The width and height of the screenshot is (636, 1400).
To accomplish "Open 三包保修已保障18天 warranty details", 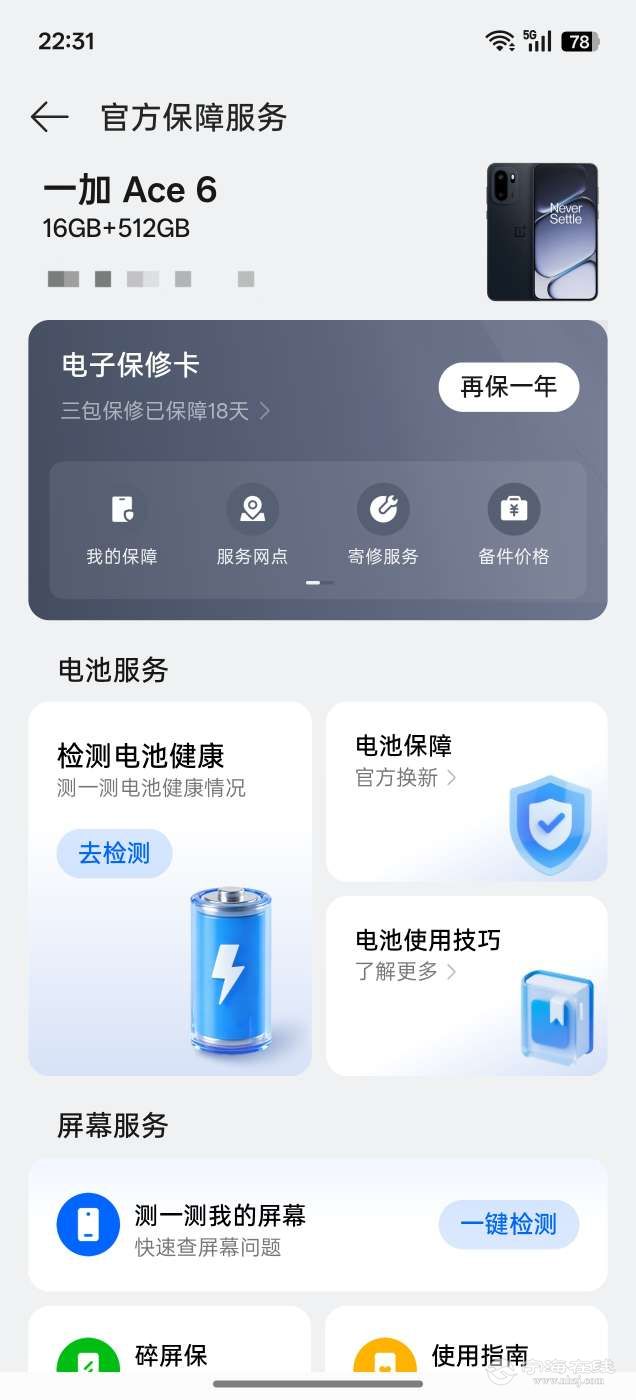I will [x=165, y=411].
